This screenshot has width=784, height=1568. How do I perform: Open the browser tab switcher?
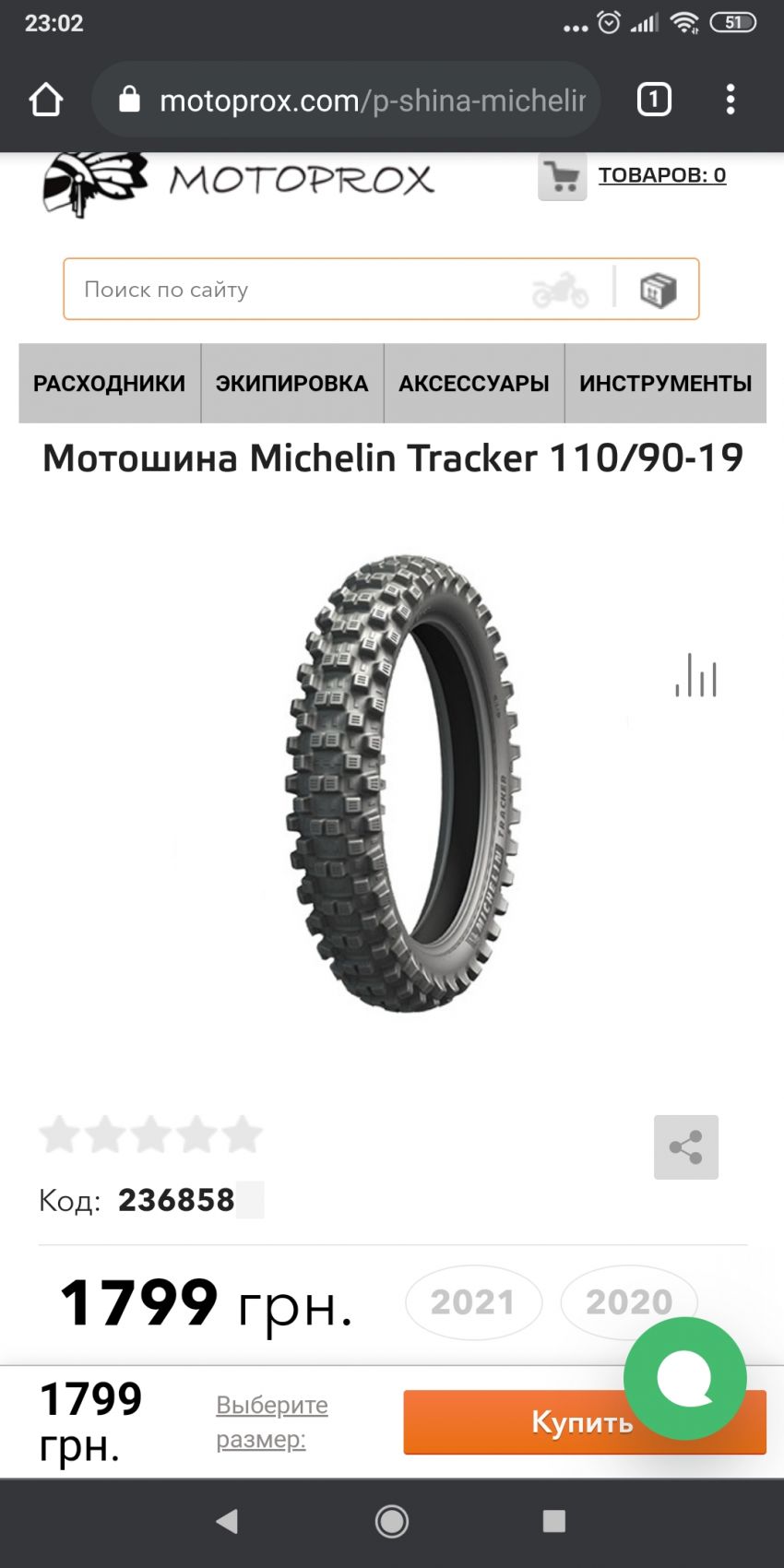(x=654, y=100)
